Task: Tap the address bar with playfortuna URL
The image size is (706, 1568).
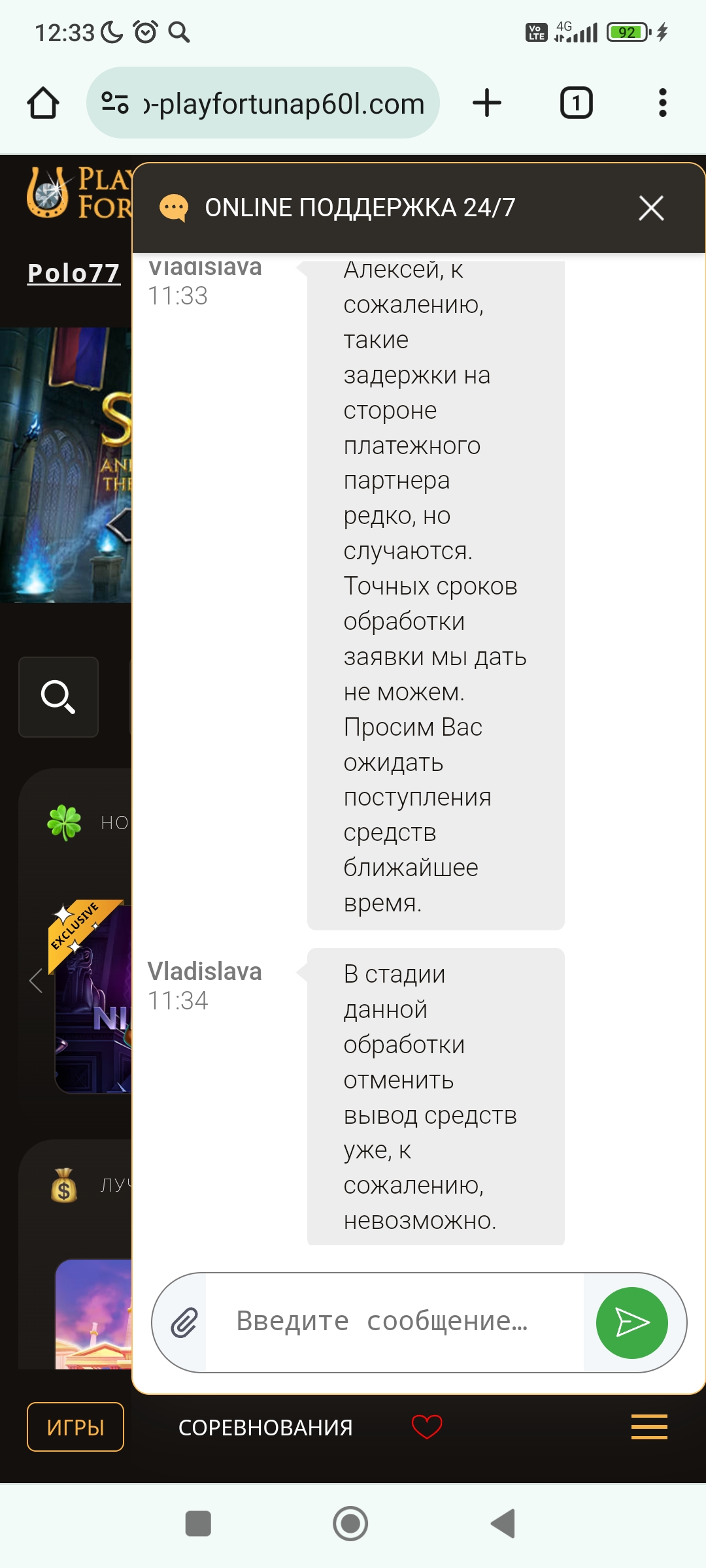Action: click(x=263, y=103)
